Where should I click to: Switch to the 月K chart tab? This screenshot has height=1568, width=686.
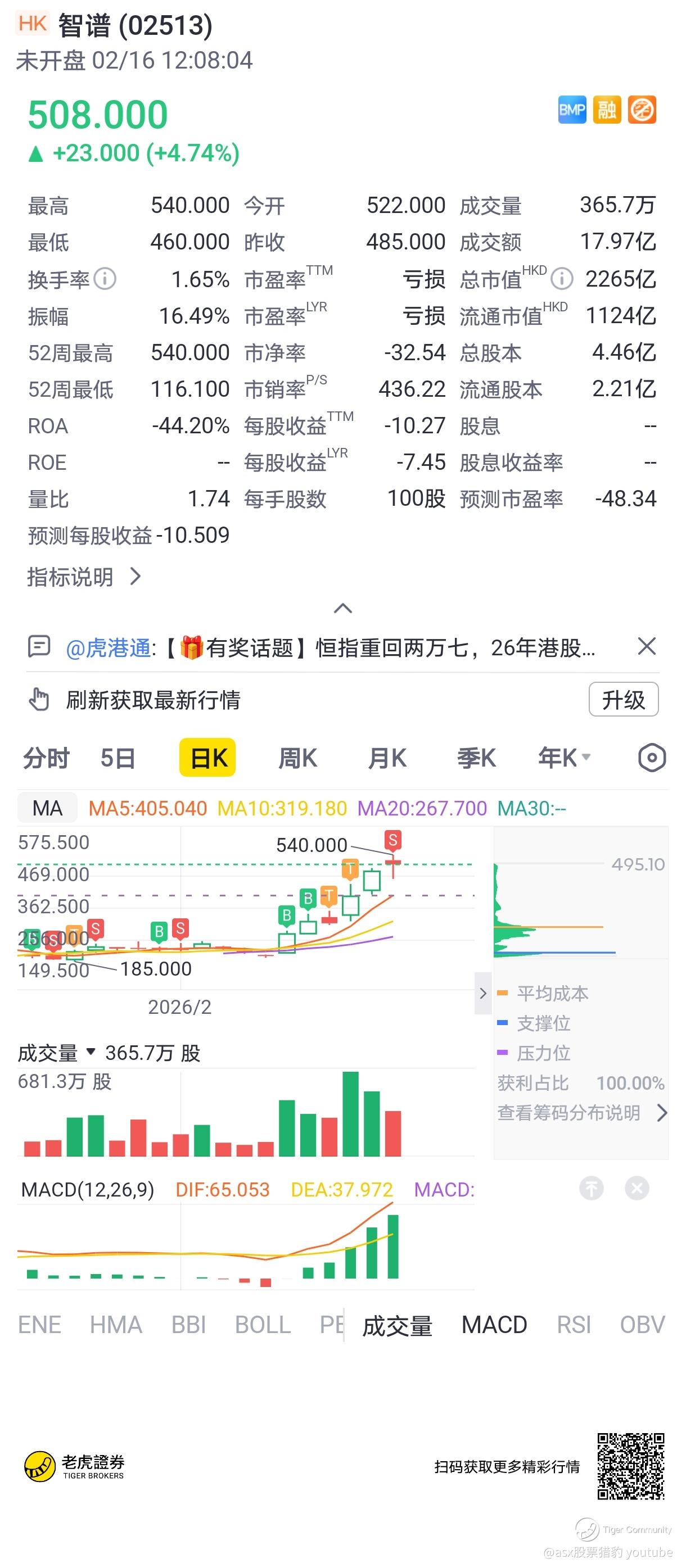(x=387, y=759)
